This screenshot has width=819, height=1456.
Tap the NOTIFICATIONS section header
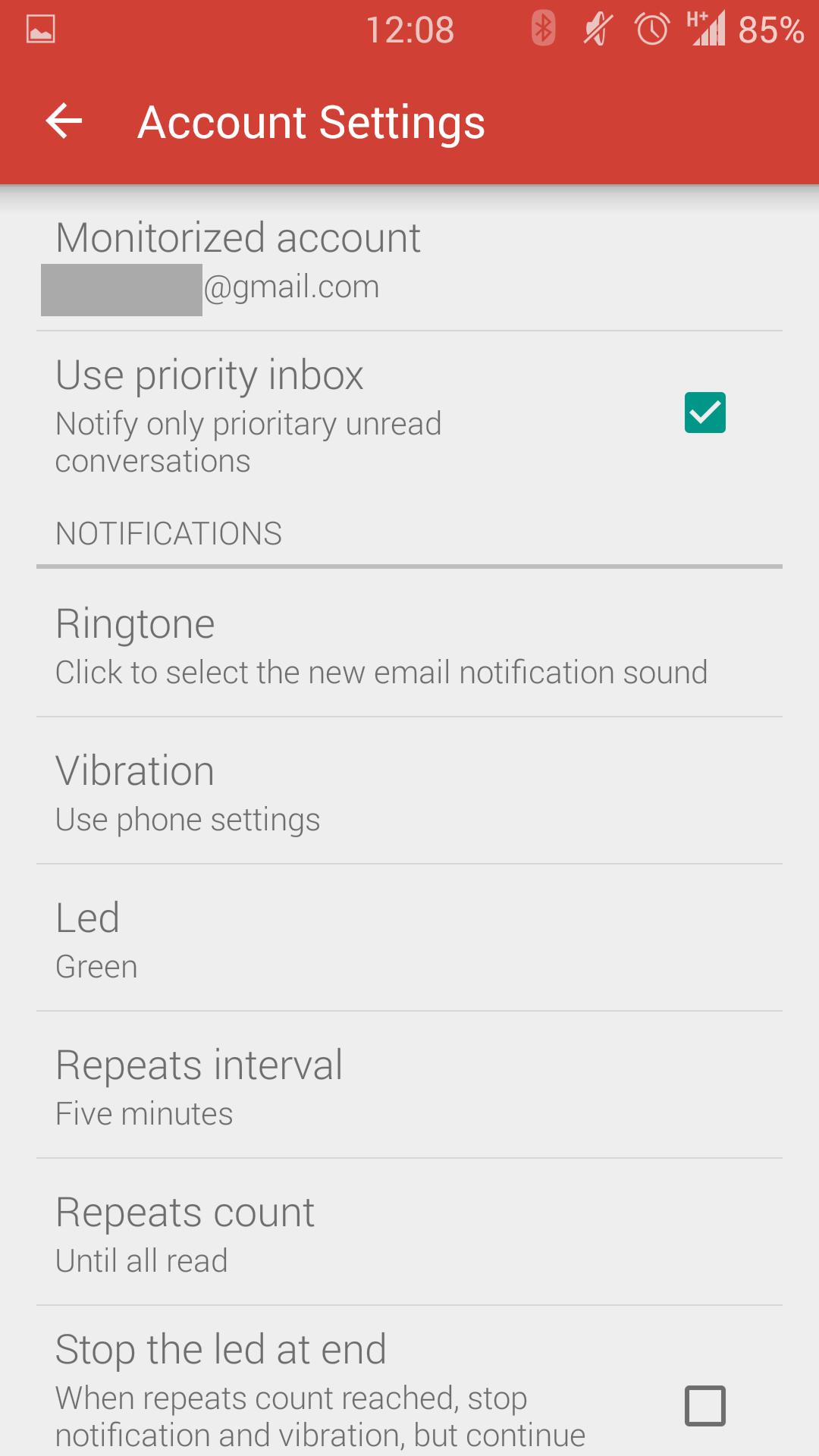coord(168,533)
